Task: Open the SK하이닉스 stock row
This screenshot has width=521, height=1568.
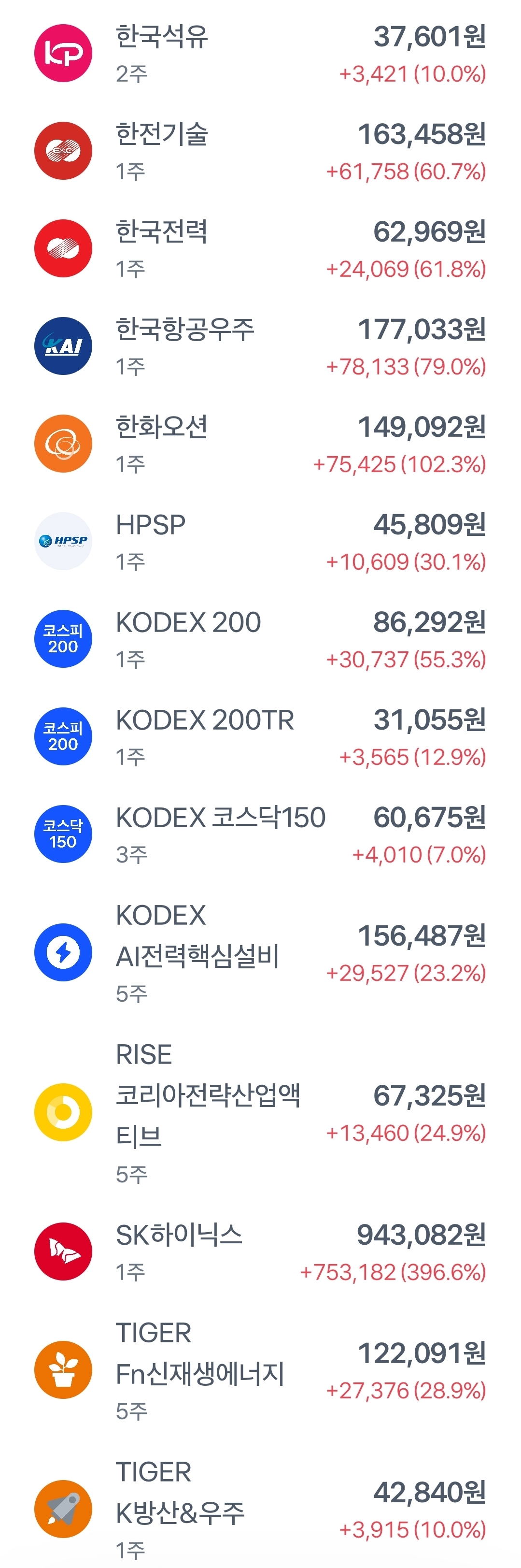Action: [260, 1252]
